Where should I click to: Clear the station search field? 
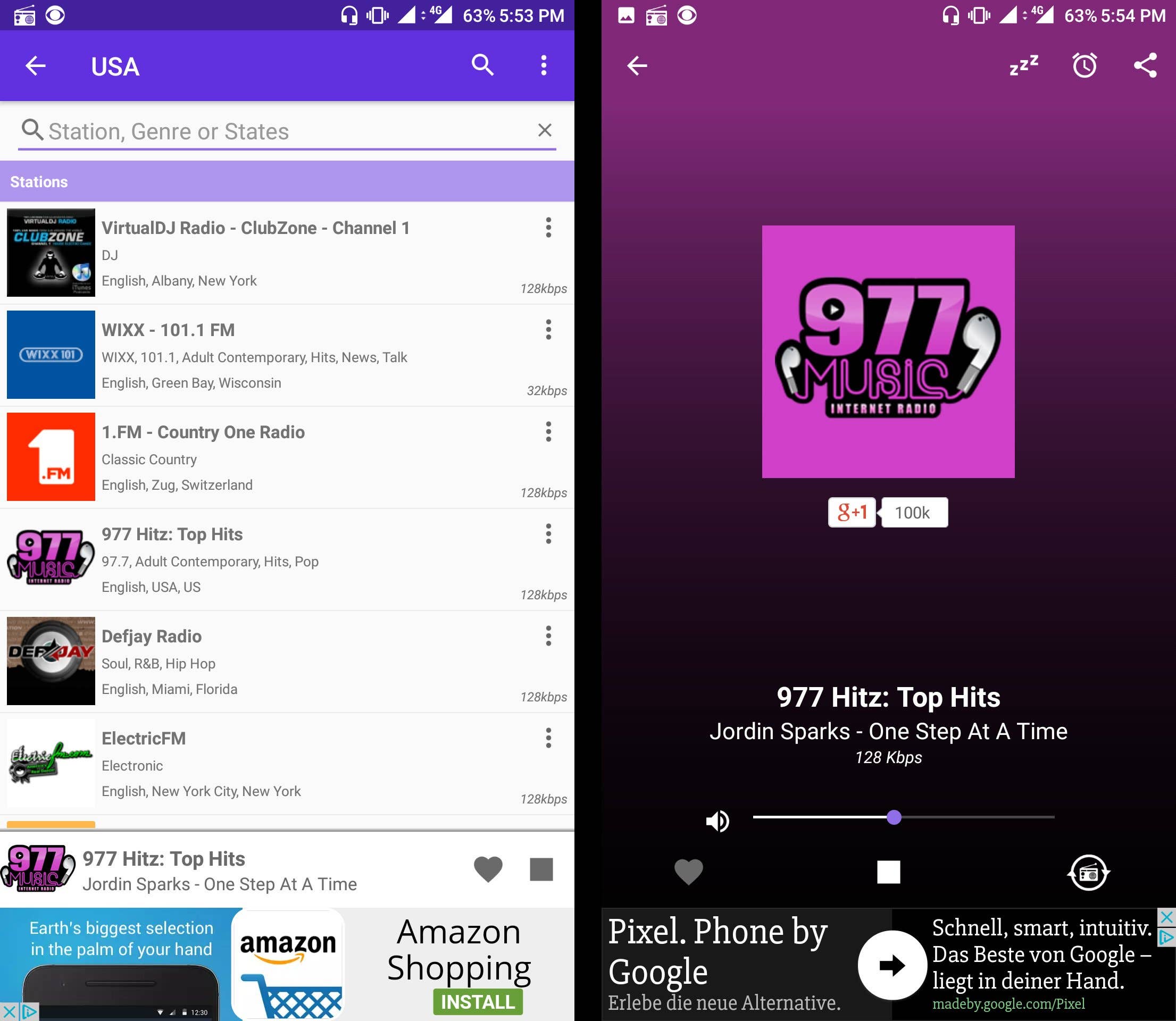point(544,130)
